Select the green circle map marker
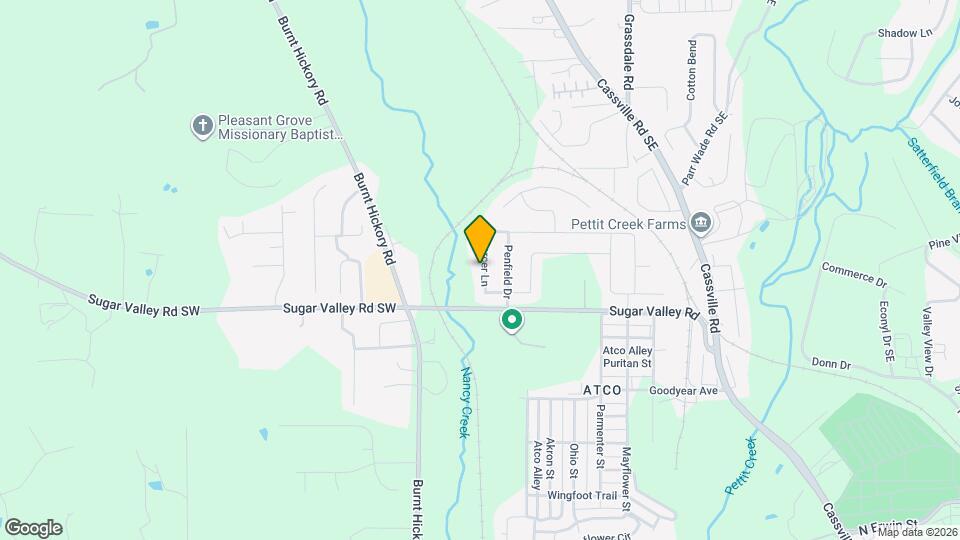This screenshot has width=960, height=540. click(512, 320)
